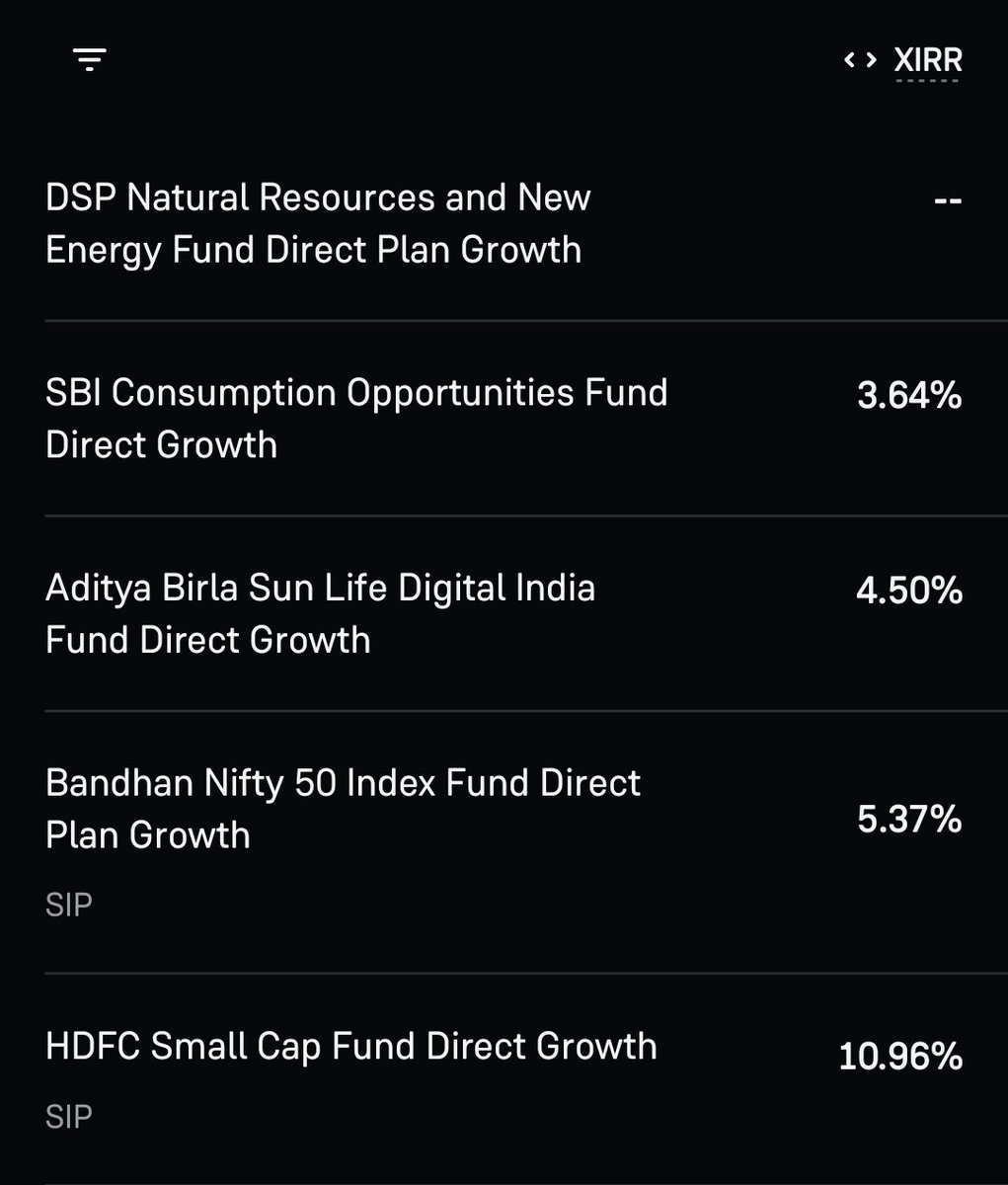Open HDFC Small Cap Fund details
Screen dimensions: 1008x1185
pyautogui.click(x=504, y=1078)
